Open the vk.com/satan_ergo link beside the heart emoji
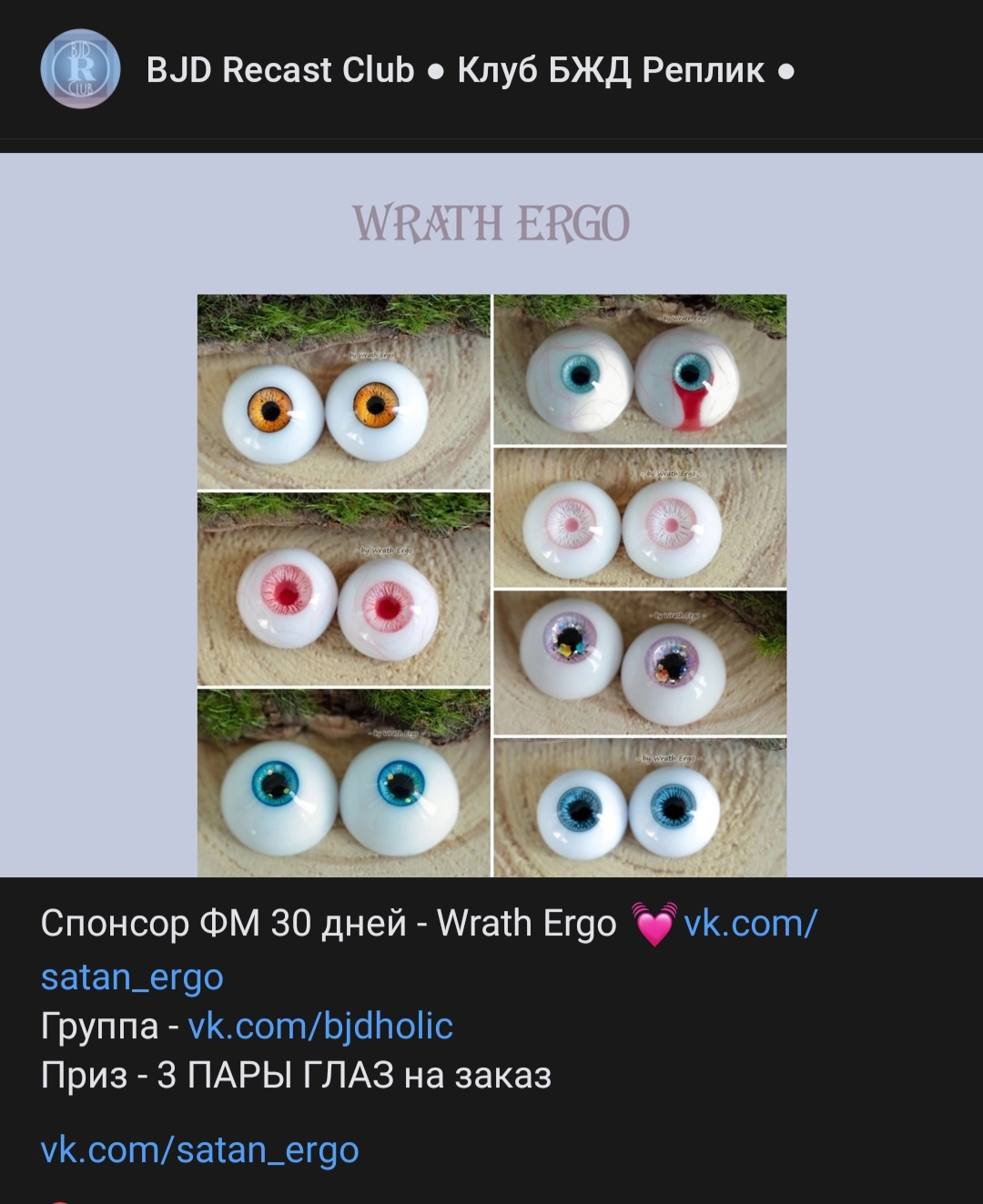Viewport: 983px width, 1204px height. 750,924
